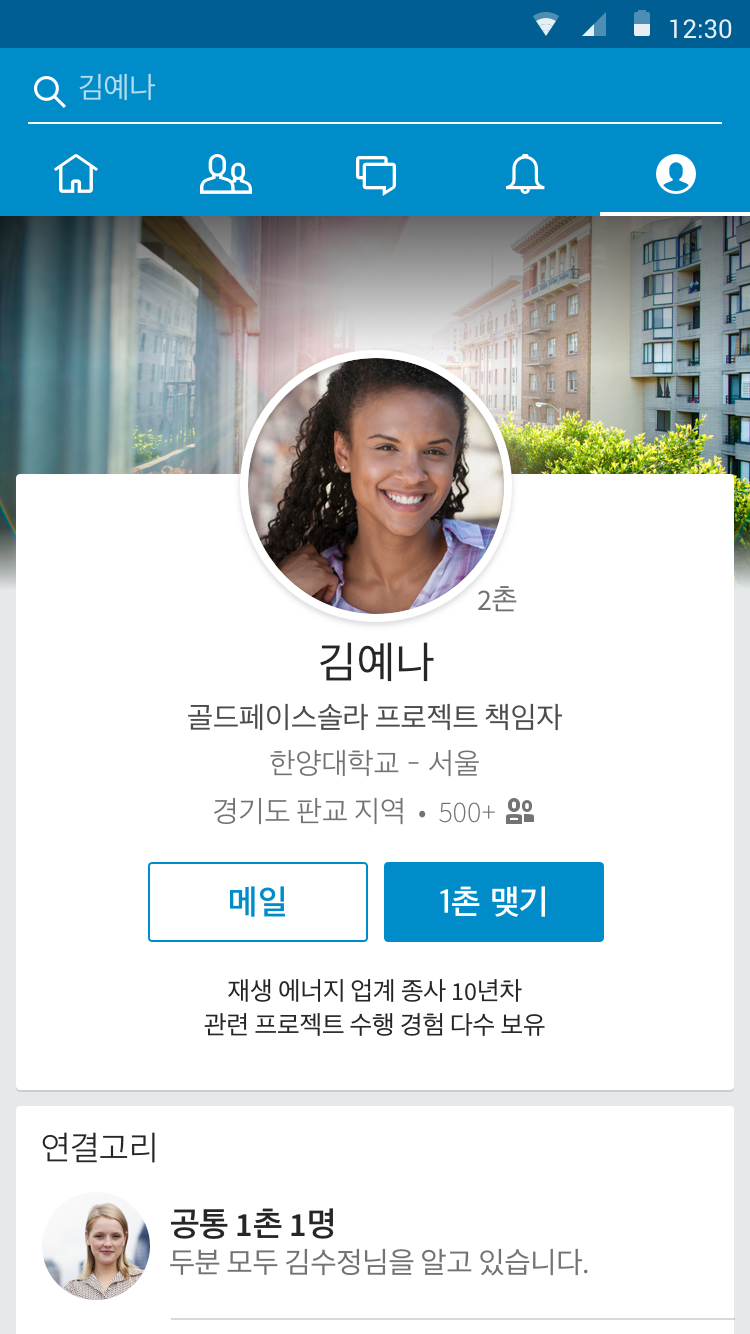Screen dimensions: 750x1334
Task: Open the notifications bell tab
Action: pos(525,174)
